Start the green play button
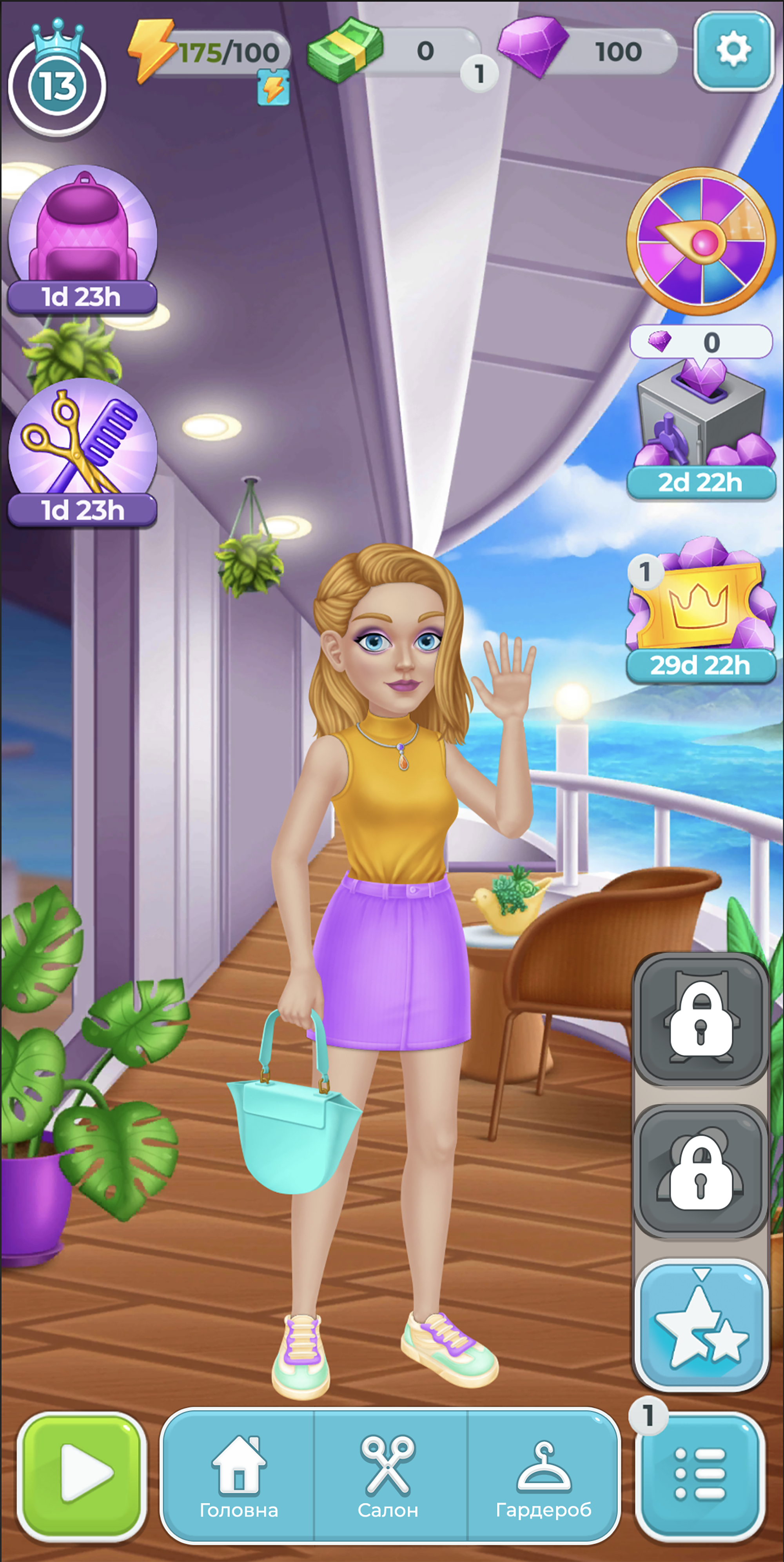This screenshot has width=784, height=1562. click(81, 1475)
